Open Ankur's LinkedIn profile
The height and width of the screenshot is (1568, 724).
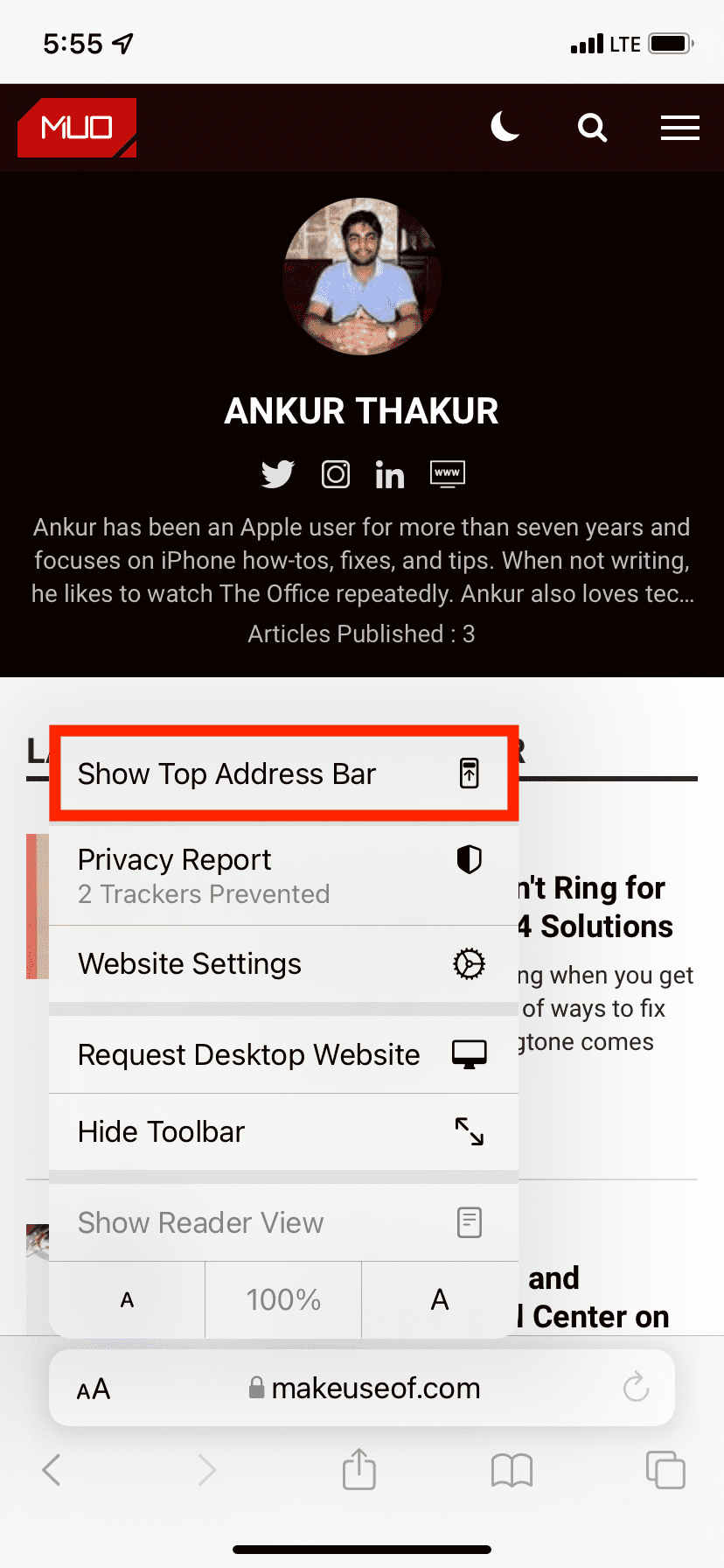coord(390,474)
